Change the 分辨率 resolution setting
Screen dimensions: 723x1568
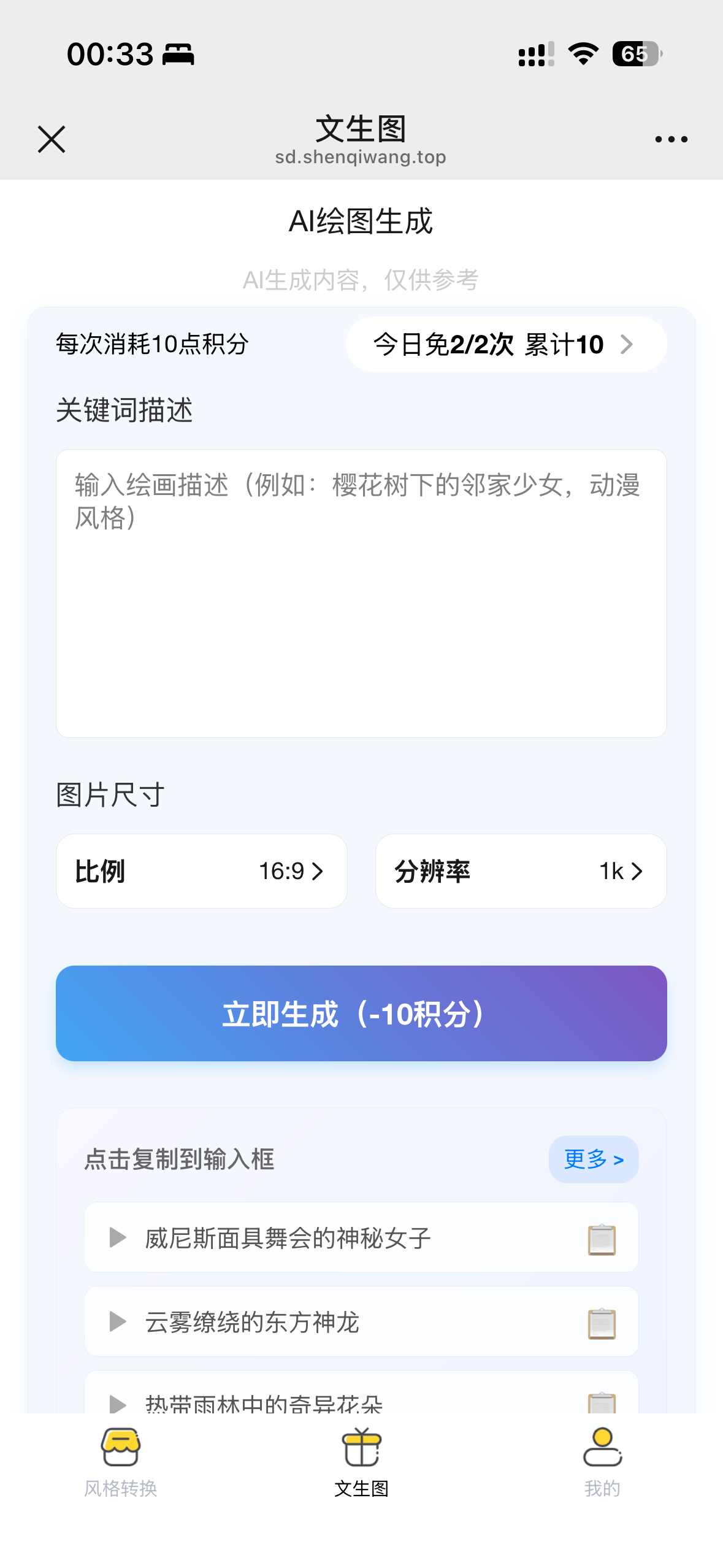click(521, 870)
